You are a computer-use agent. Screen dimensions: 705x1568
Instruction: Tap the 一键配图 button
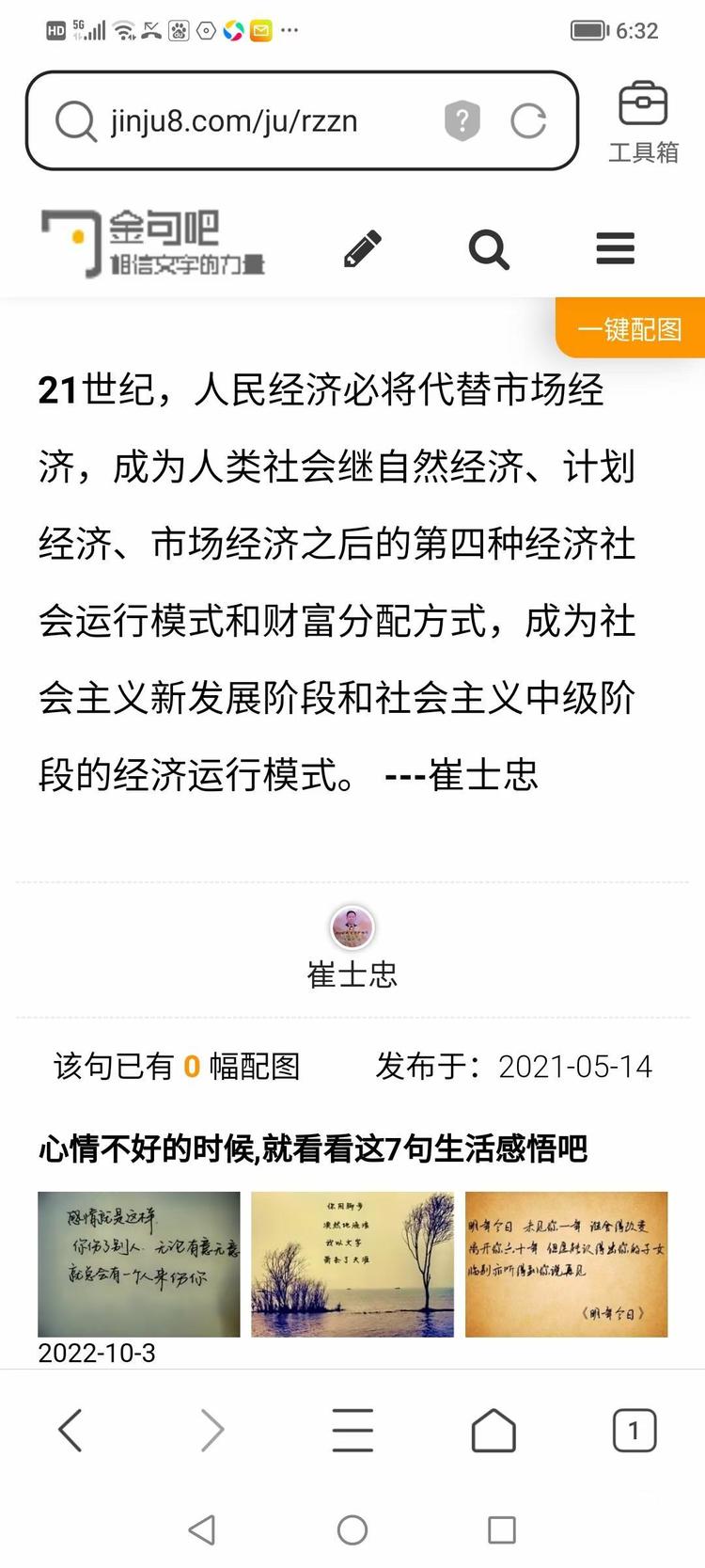point(630,328)
